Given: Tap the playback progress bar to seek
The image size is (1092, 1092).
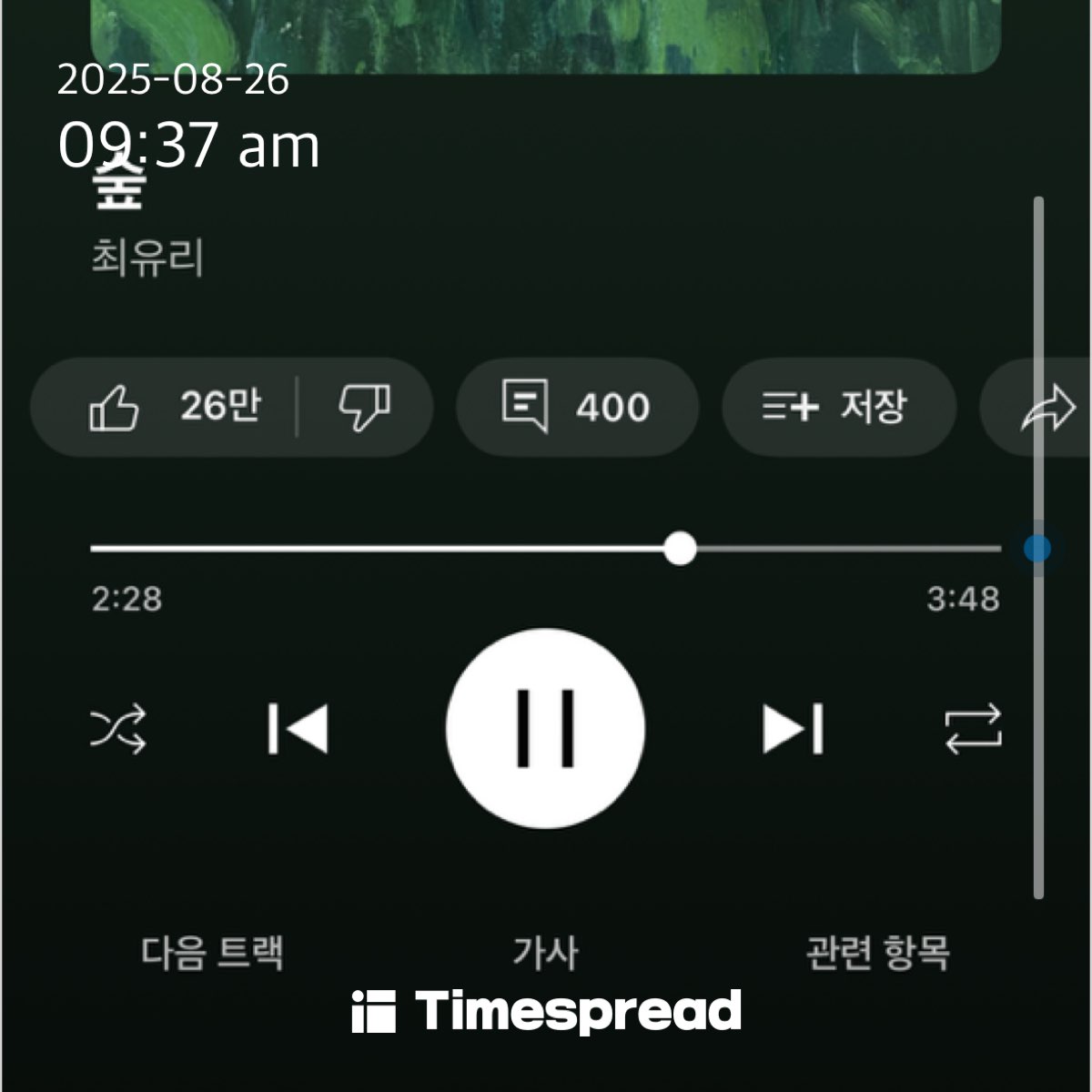Looking at the screenshot, I should coord(546,549).
